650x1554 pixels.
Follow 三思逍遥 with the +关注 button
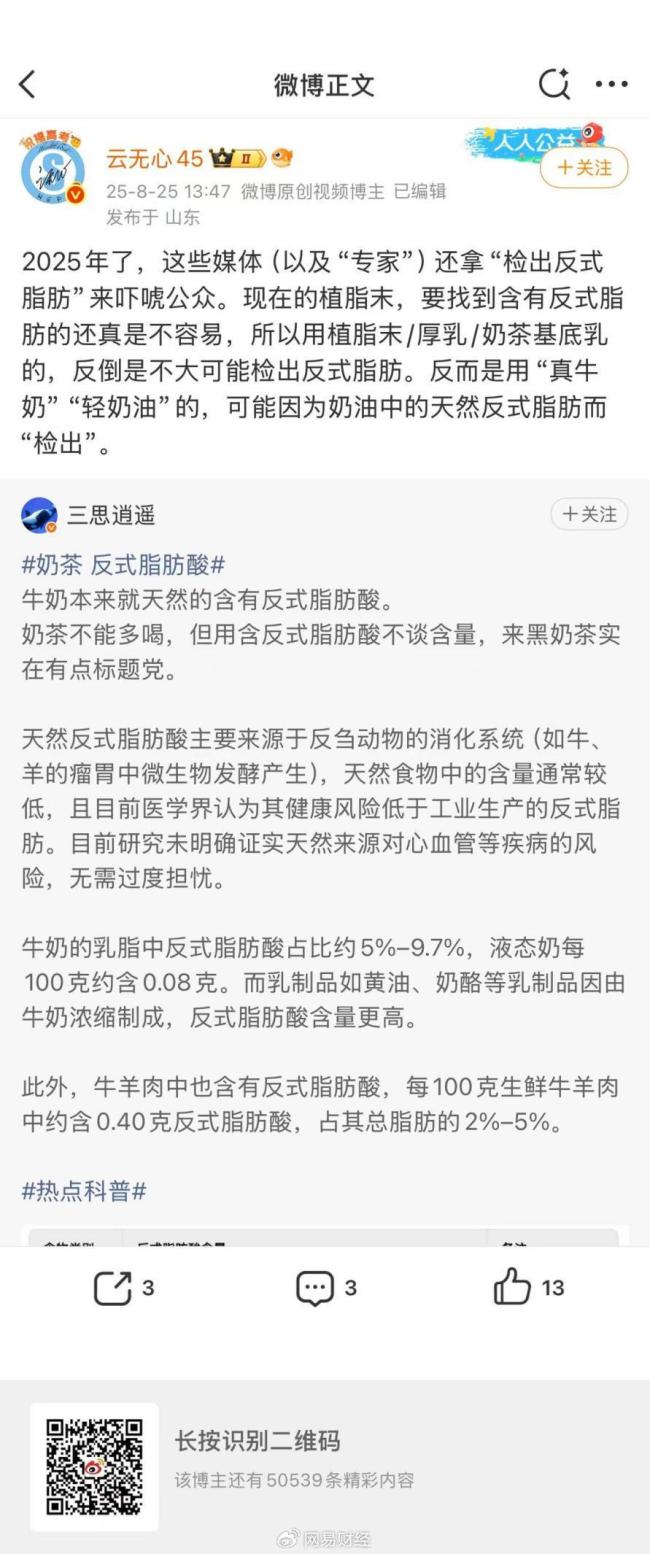coord(589,514)
